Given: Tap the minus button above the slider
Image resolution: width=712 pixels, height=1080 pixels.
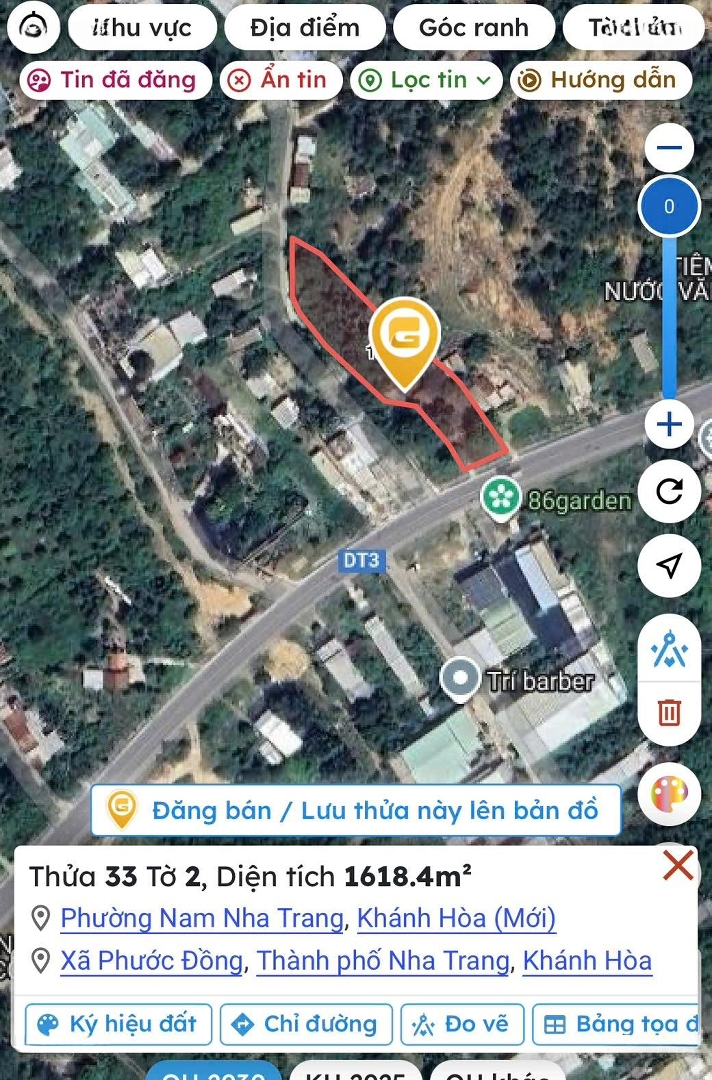Looking at the screenshot, I should click(669, 149).
